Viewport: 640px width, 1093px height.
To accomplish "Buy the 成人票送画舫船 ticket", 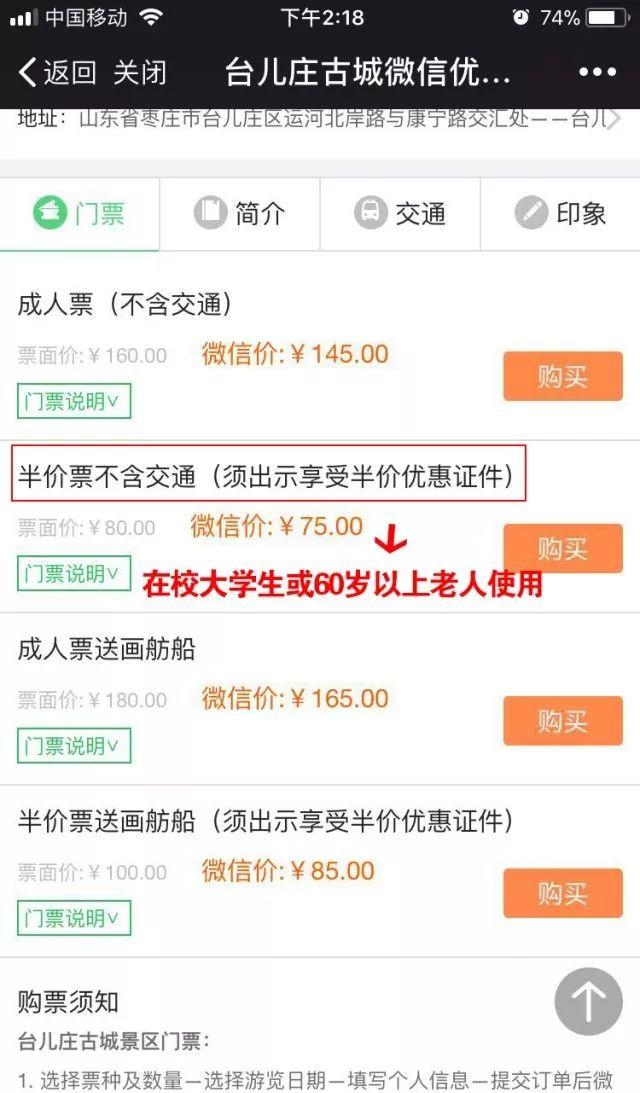I will pyautogui.click(x=562, y=721).
